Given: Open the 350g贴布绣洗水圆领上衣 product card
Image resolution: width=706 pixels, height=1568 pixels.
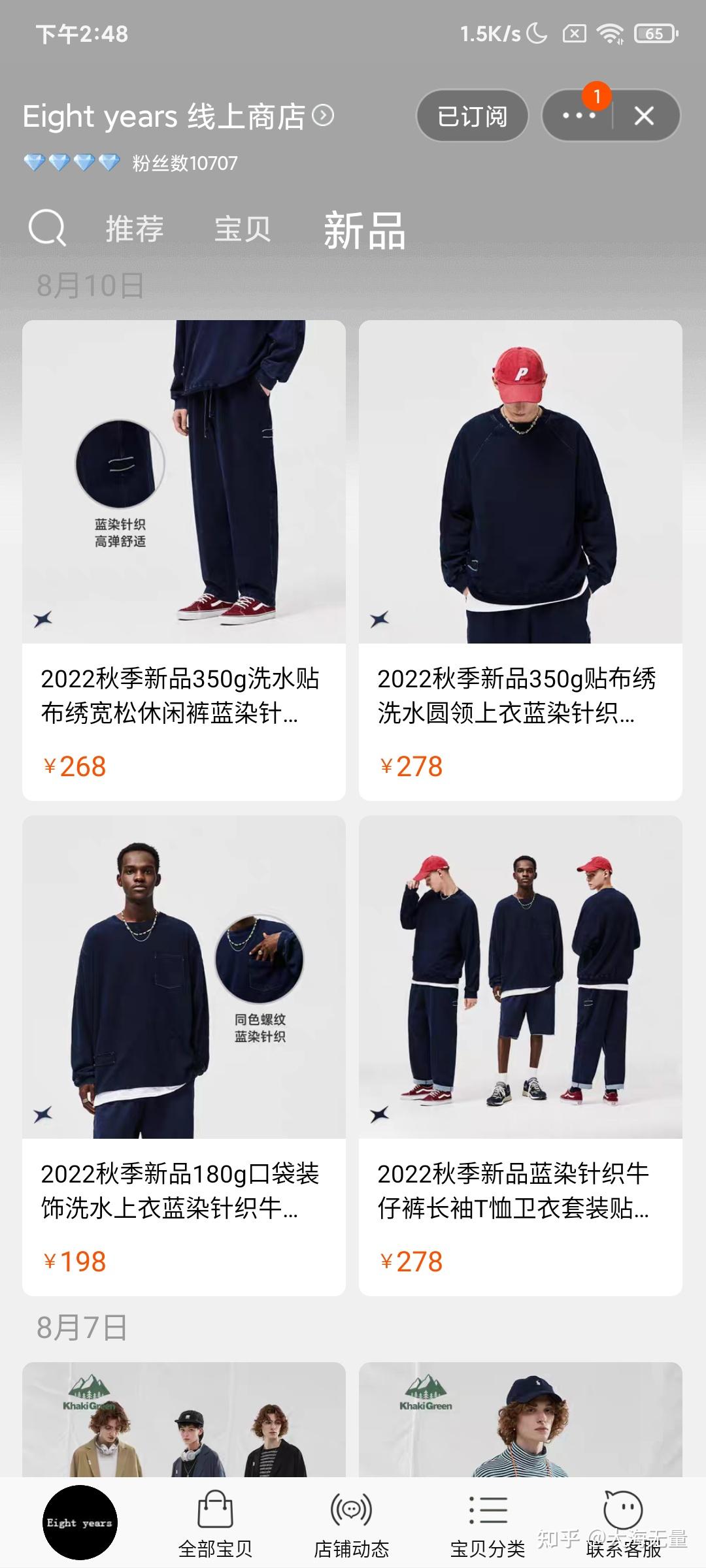Looking at the screenshot, I should point(520,560).
